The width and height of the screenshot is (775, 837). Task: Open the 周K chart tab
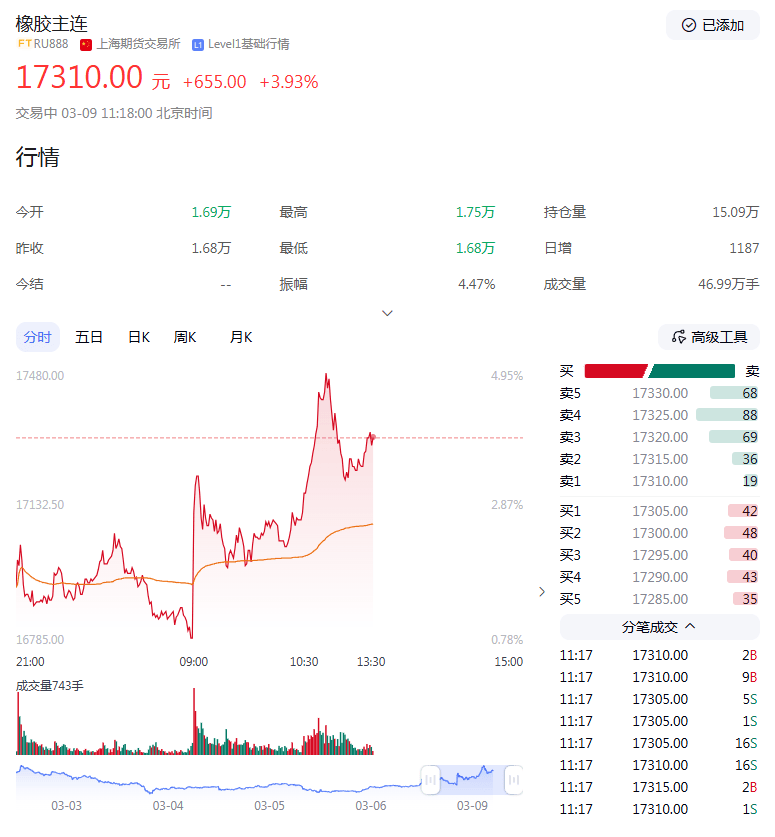click(x=185, y=337)
